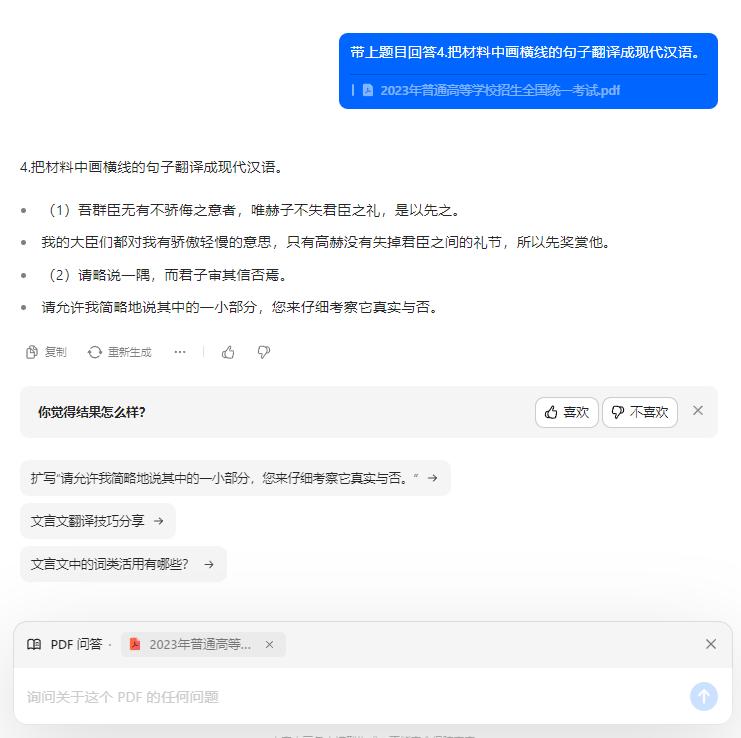Give the answer a thumbs up
Viewport: 741px width, 738px height.
pos(228,352)
